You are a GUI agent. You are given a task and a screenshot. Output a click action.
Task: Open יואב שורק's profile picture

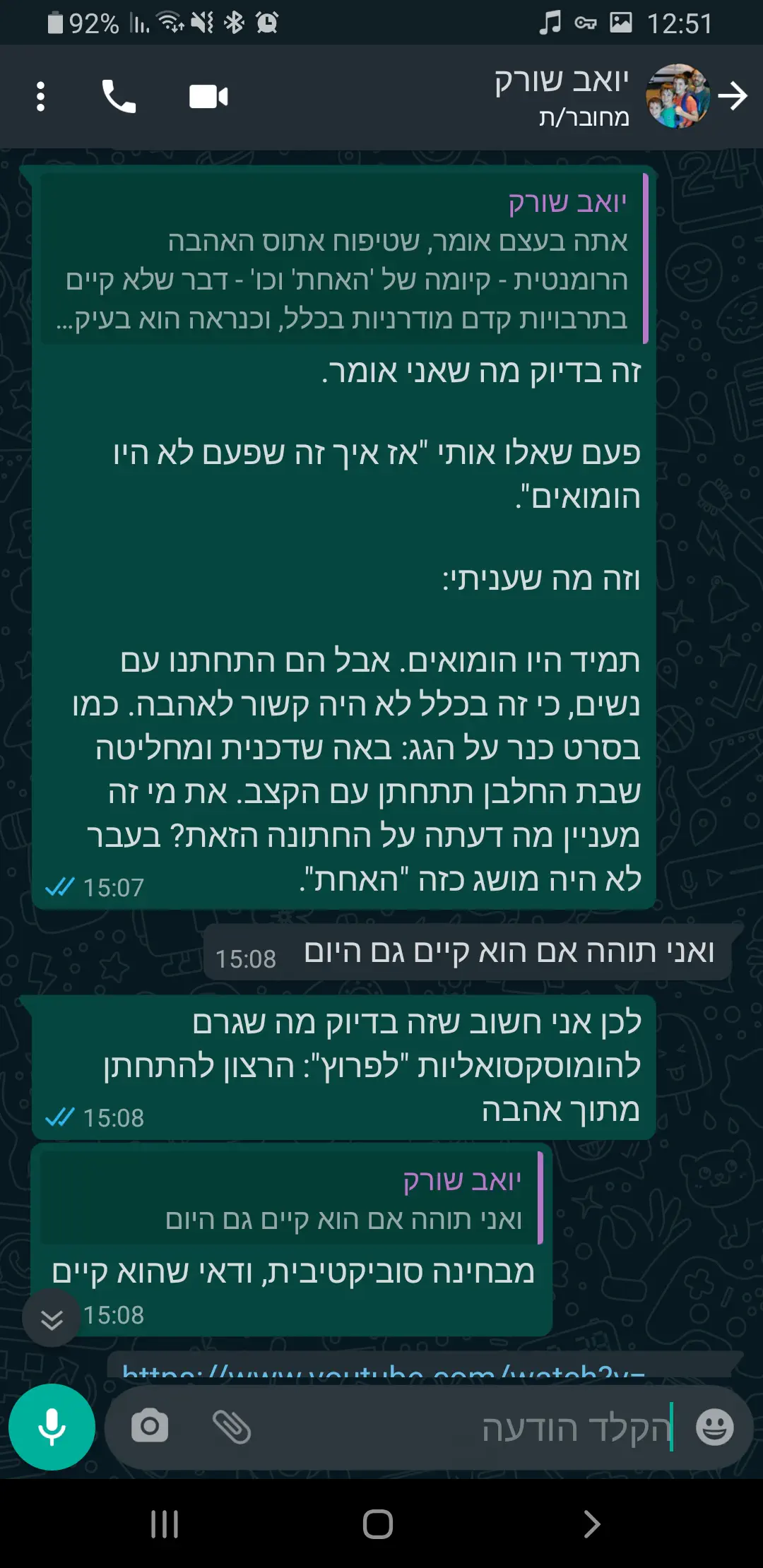click(678, 97)
